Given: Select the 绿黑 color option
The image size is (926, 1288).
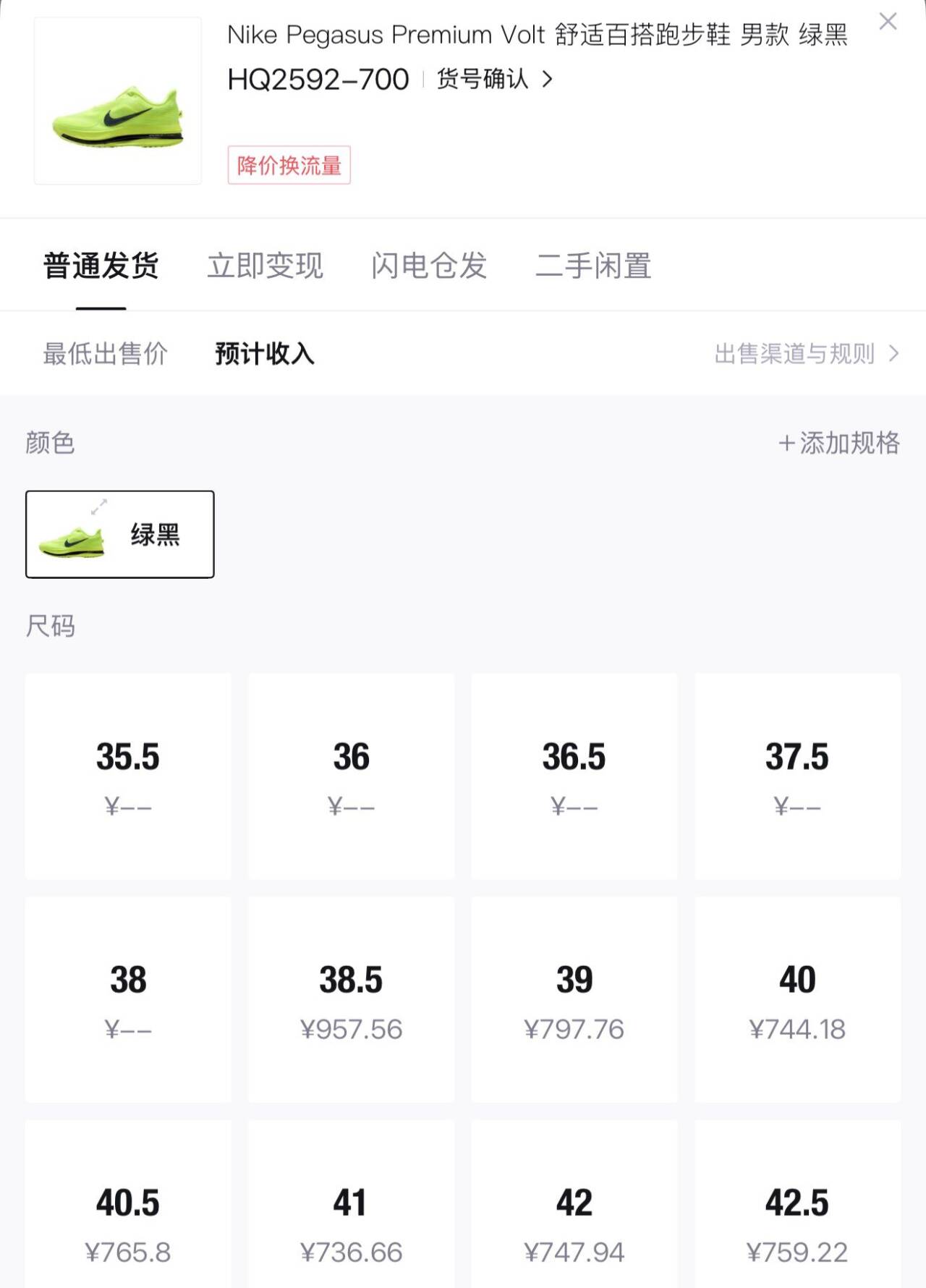Looking at the screenshot, I should pos(120,535).
